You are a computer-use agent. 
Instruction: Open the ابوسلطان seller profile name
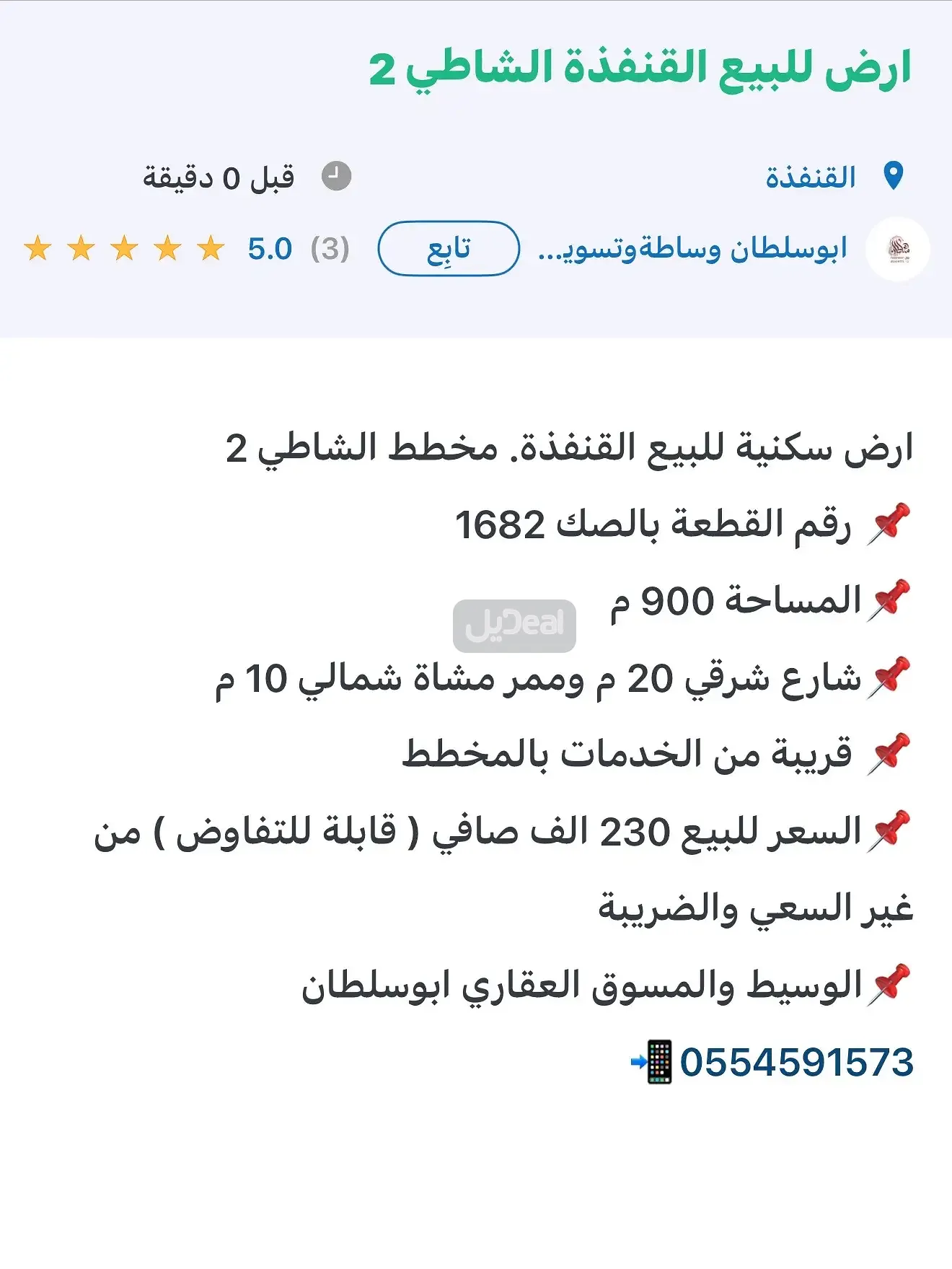click(x=692, y=249)
